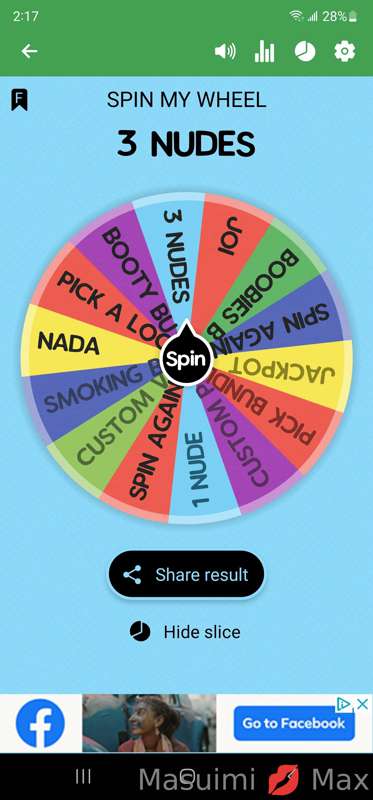373x800 pixels.
Task: Hide the selected slice
Action: click(185, 632)
